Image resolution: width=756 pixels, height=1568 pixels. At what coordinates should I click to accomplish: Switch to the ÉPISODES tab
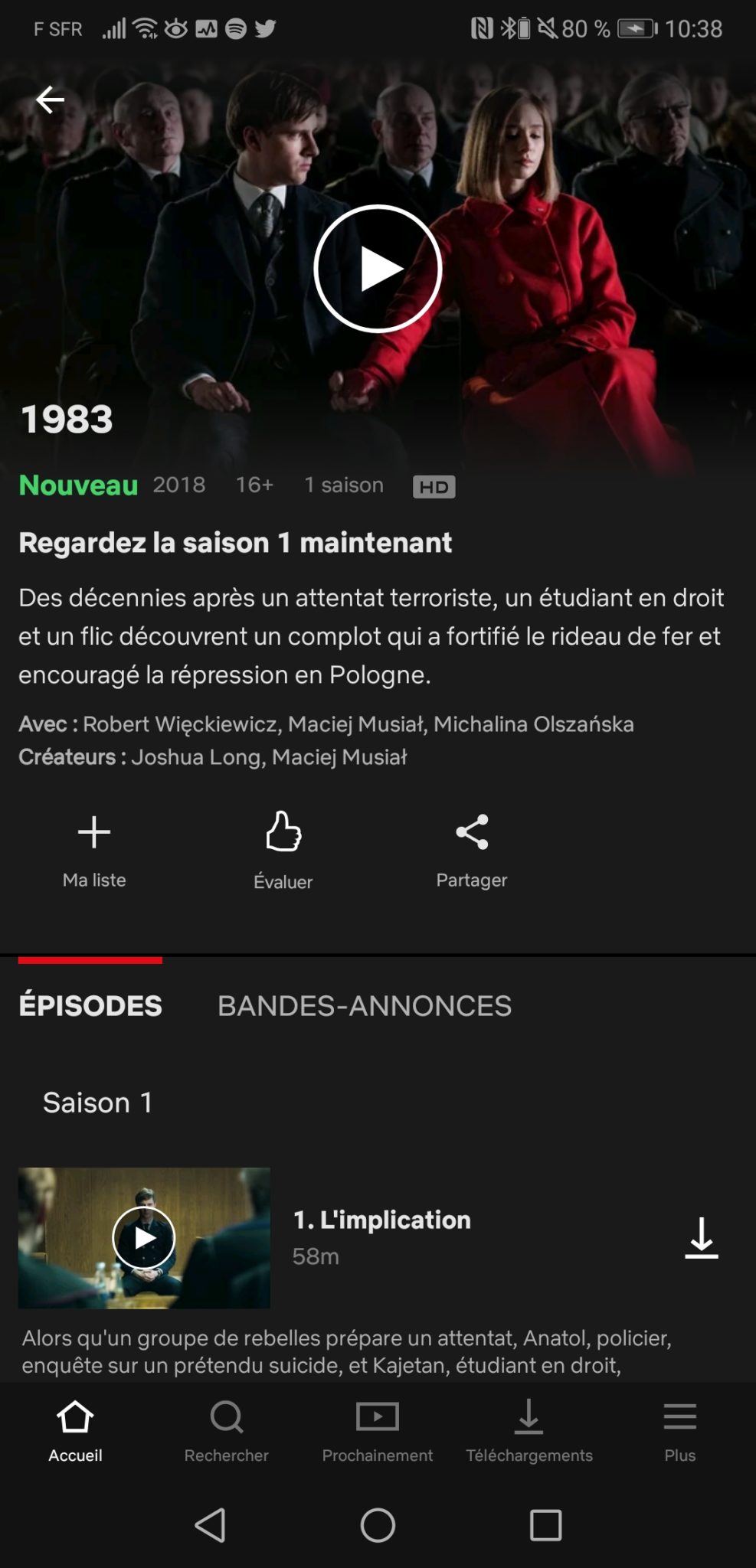point(90,1005)
